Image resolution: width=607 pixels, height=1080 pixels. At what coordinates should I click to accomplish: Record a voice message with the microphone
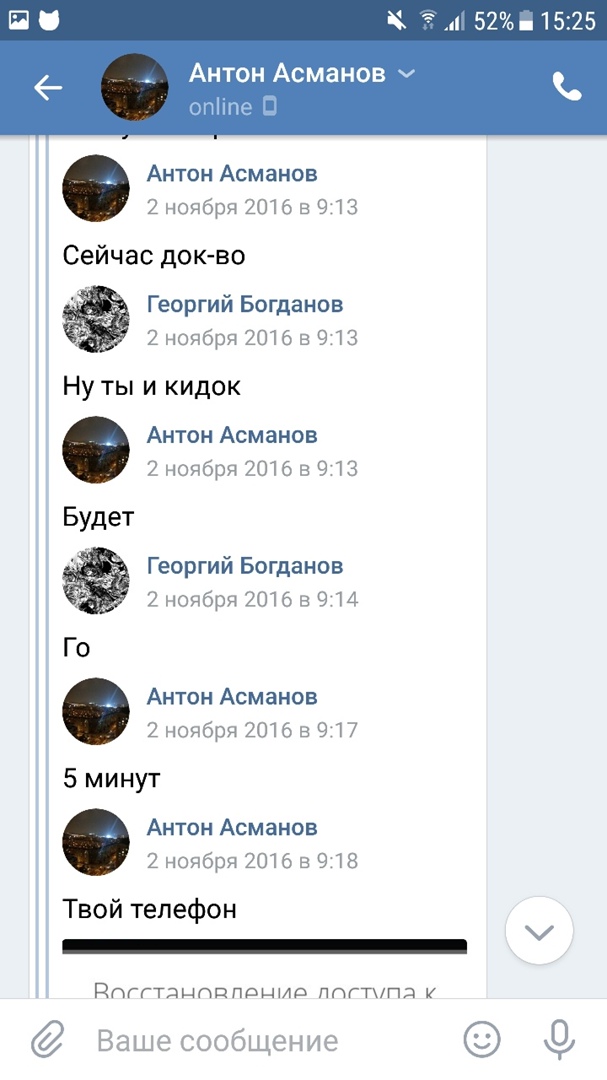pos(559,1041)
